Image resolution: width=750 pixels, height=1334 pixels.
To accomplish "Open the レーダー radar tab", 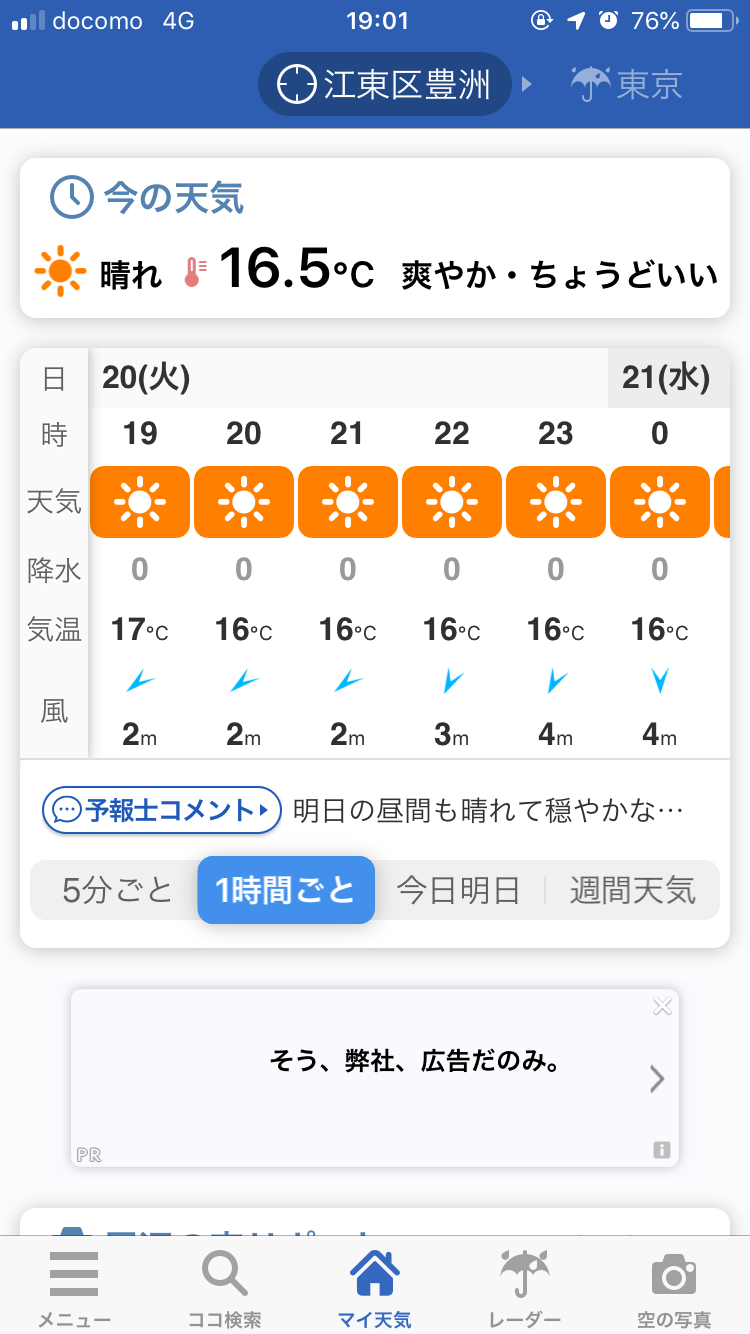I will point(525,1288).
